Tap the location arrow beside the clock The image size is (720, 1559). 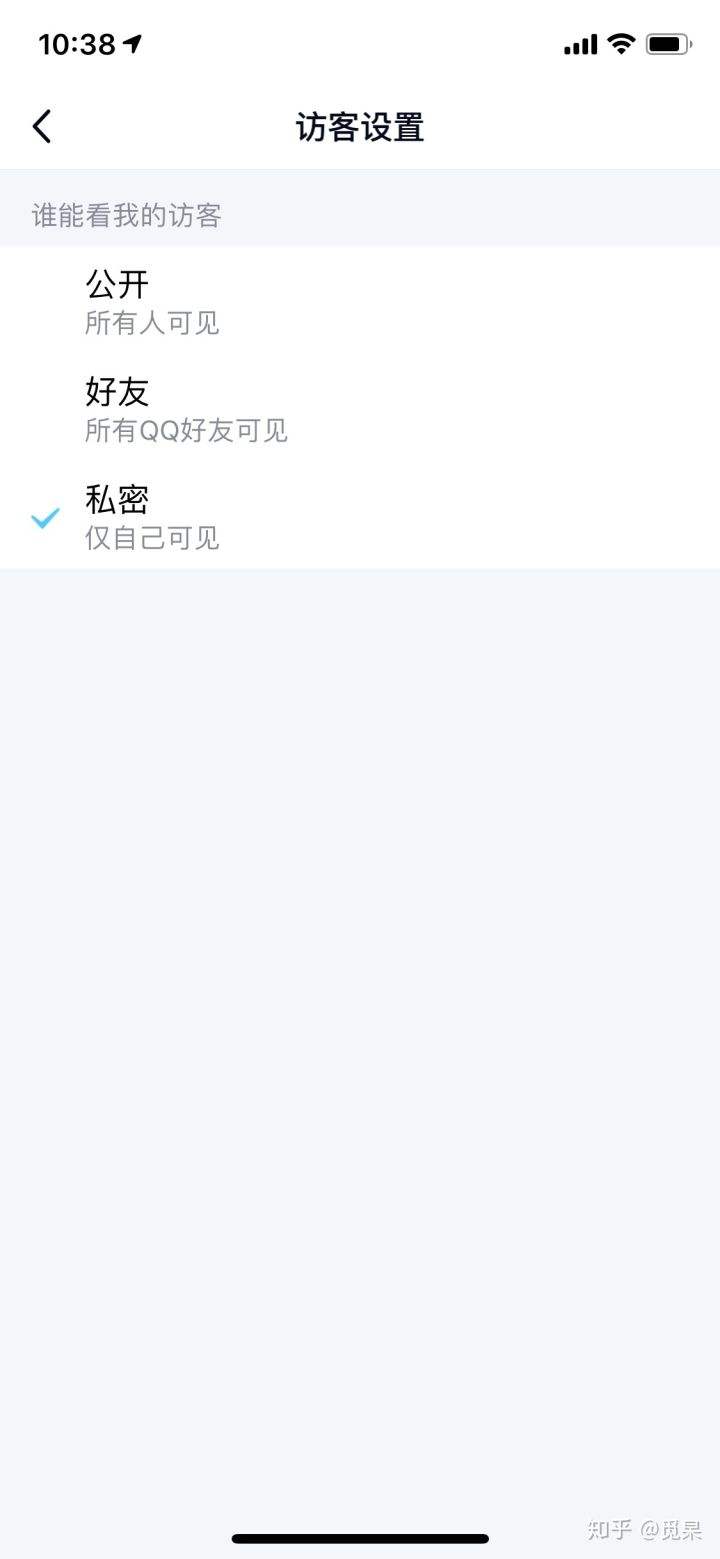point(131,43)
